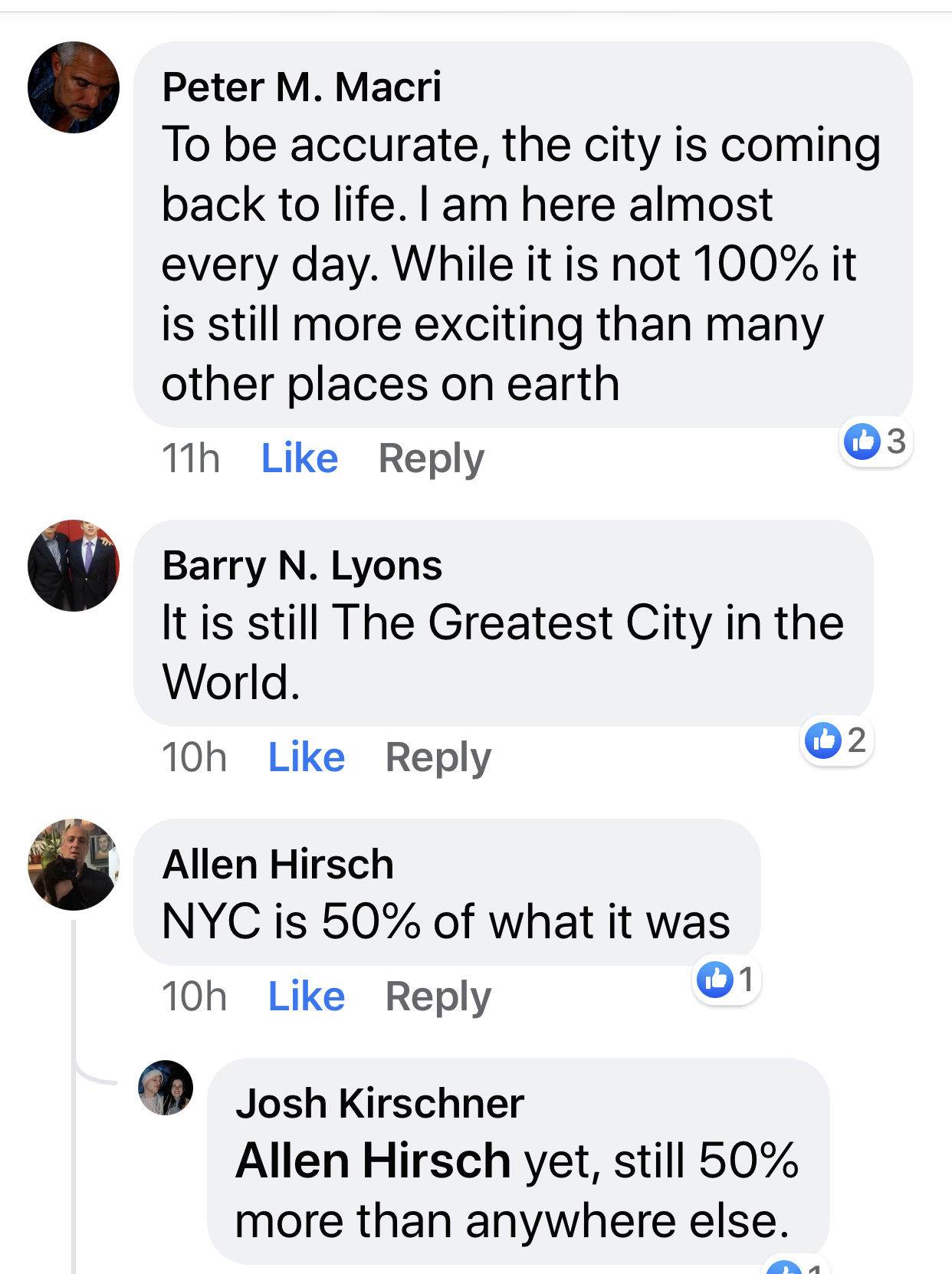Open Josh Kirschner's profile picture
Screen dimensions: 952x1274
point(166,1088)
